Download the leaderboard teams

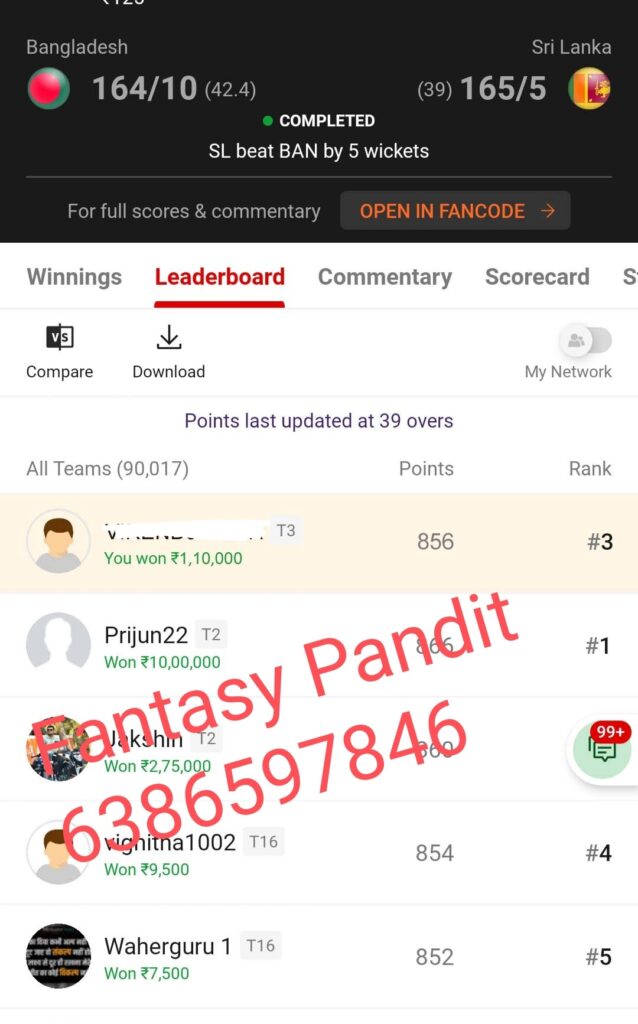click(168, 351)
